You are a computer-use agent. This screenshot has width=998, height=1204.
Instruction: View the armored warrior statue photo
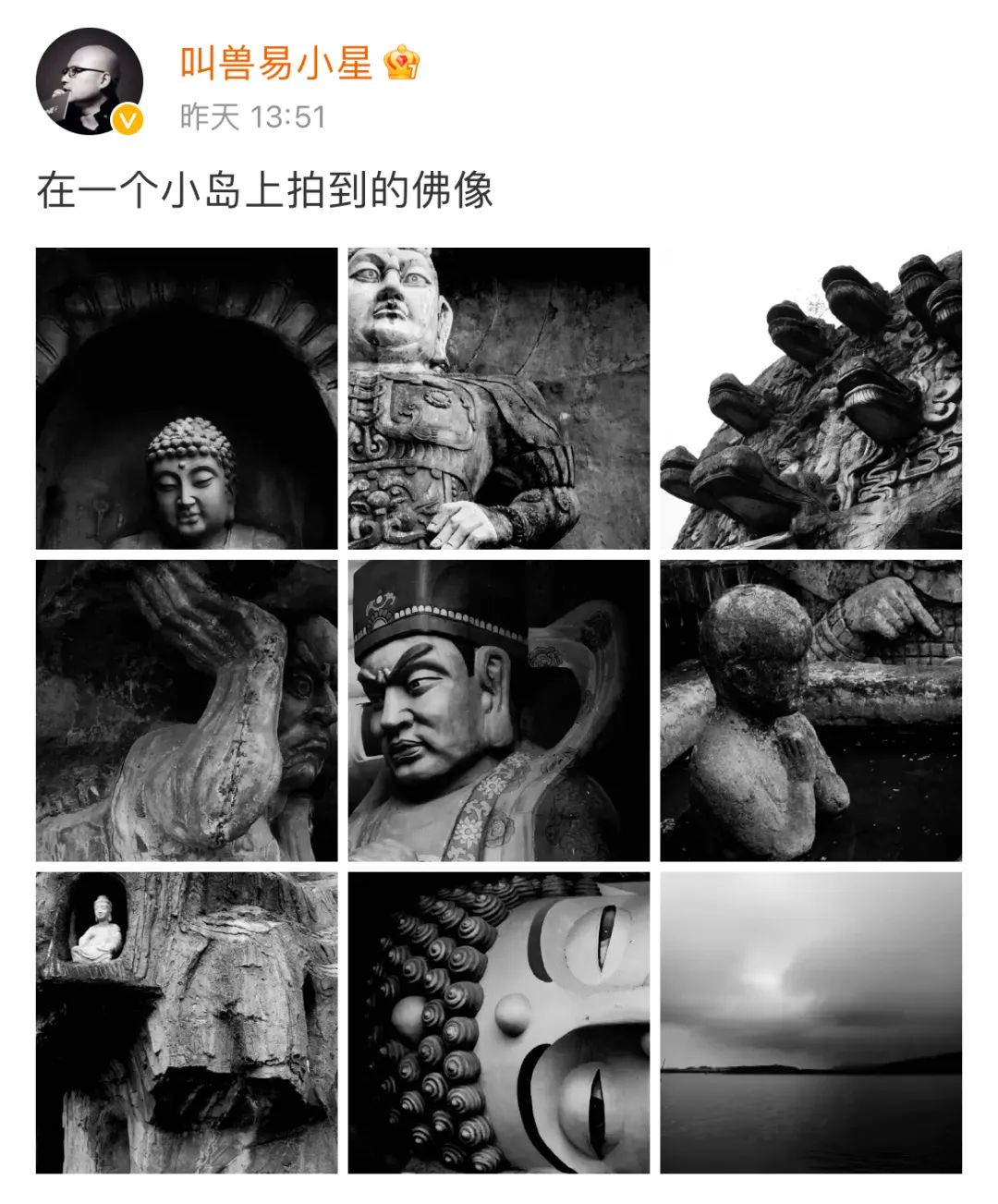498,398
